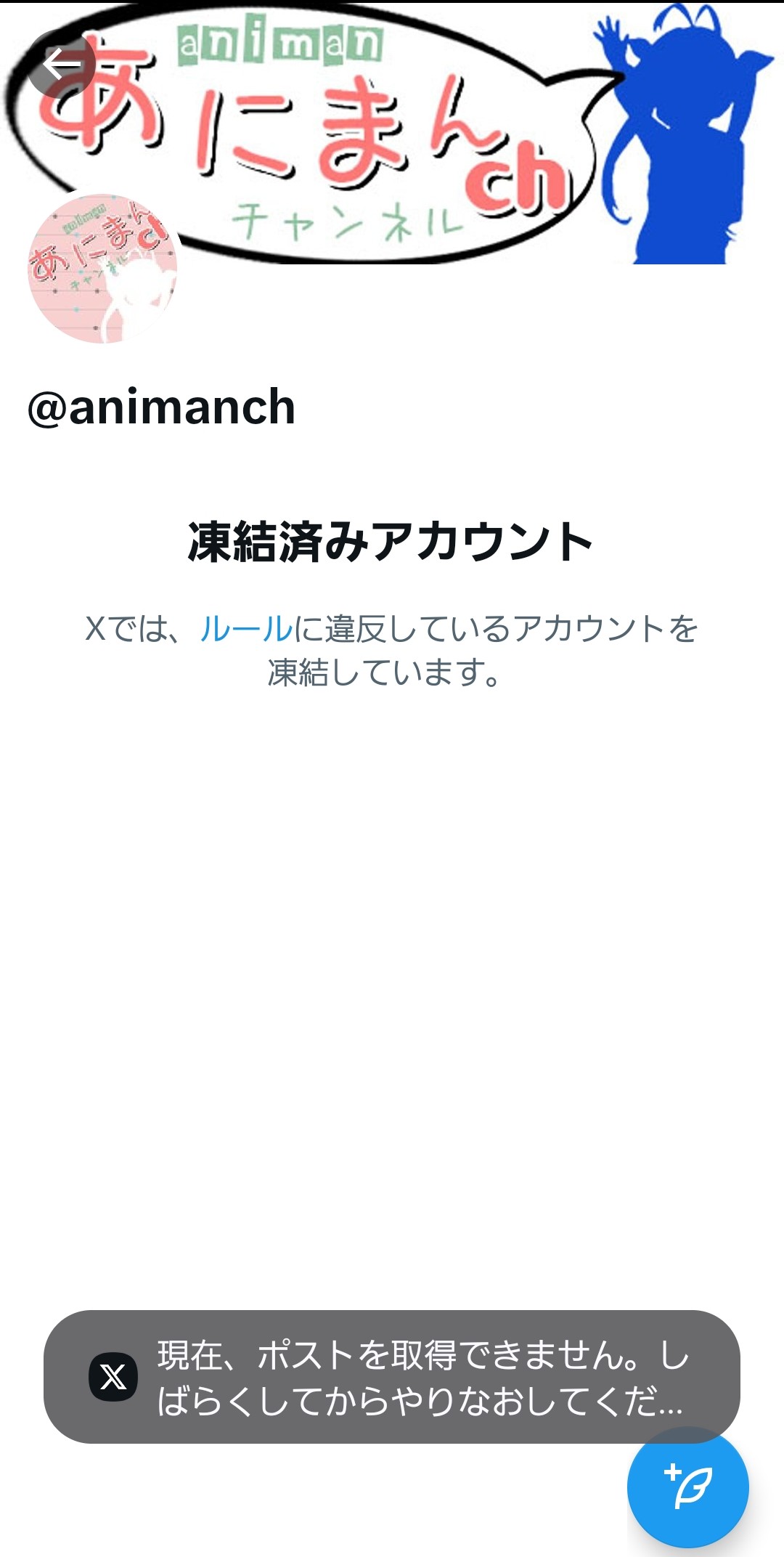Screen dimensions: 784x1557
Task: Compose a new post
Action: click(x=687, y=1487)
